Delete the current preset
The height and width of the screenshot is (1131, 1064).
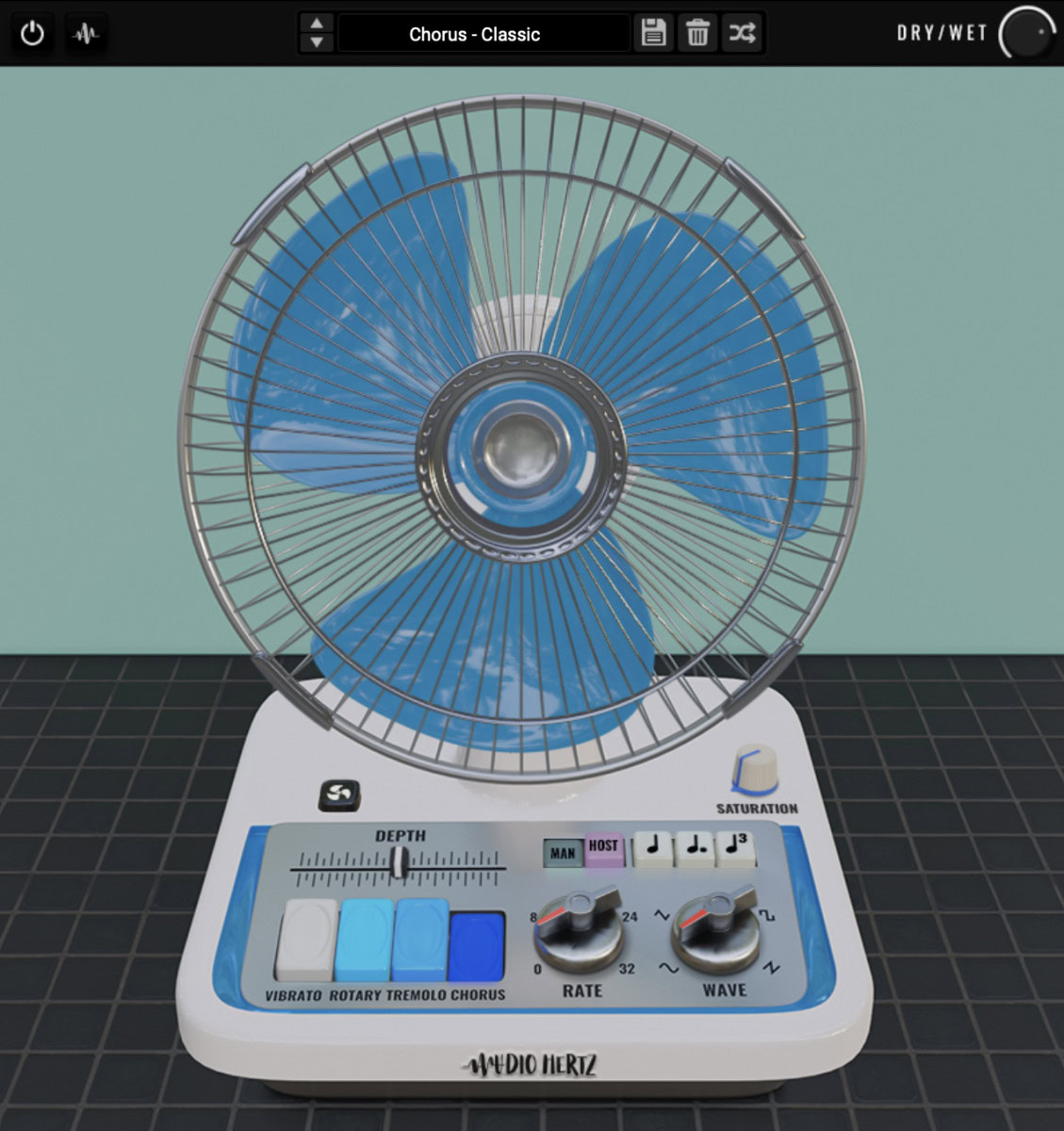(x=697, y=34)
